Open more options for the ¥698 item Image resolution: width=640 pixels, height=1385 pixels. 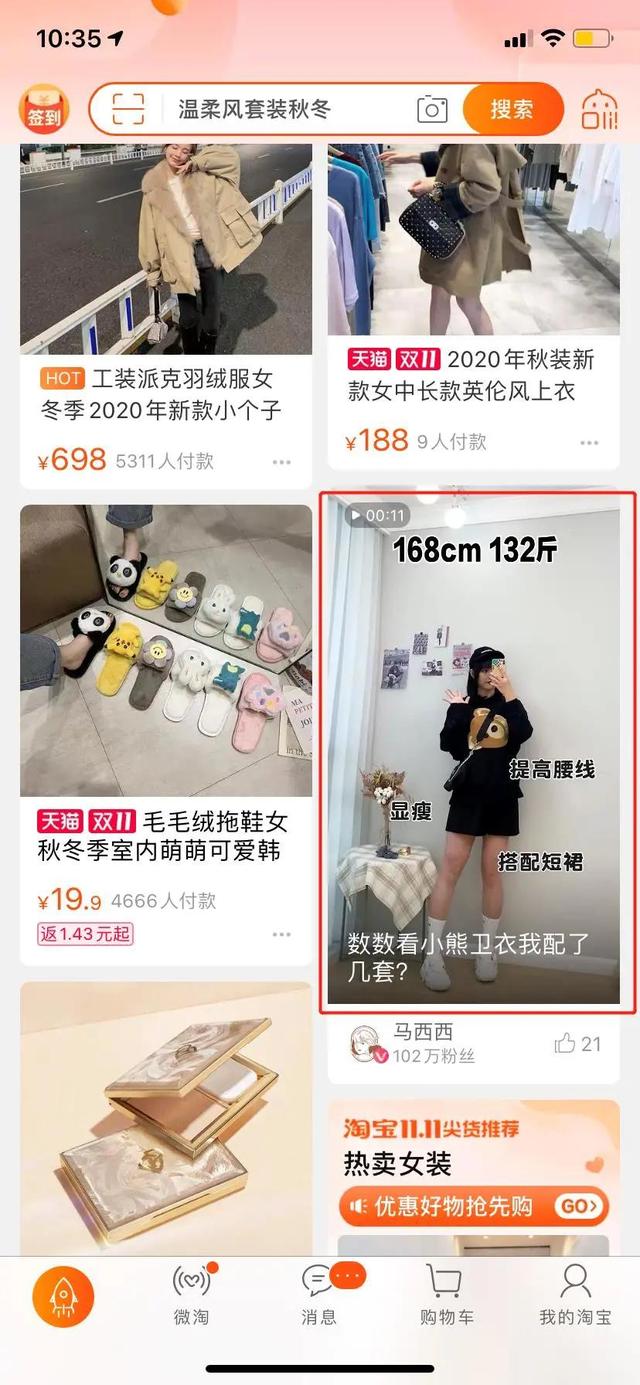click(x=281, y=462)
